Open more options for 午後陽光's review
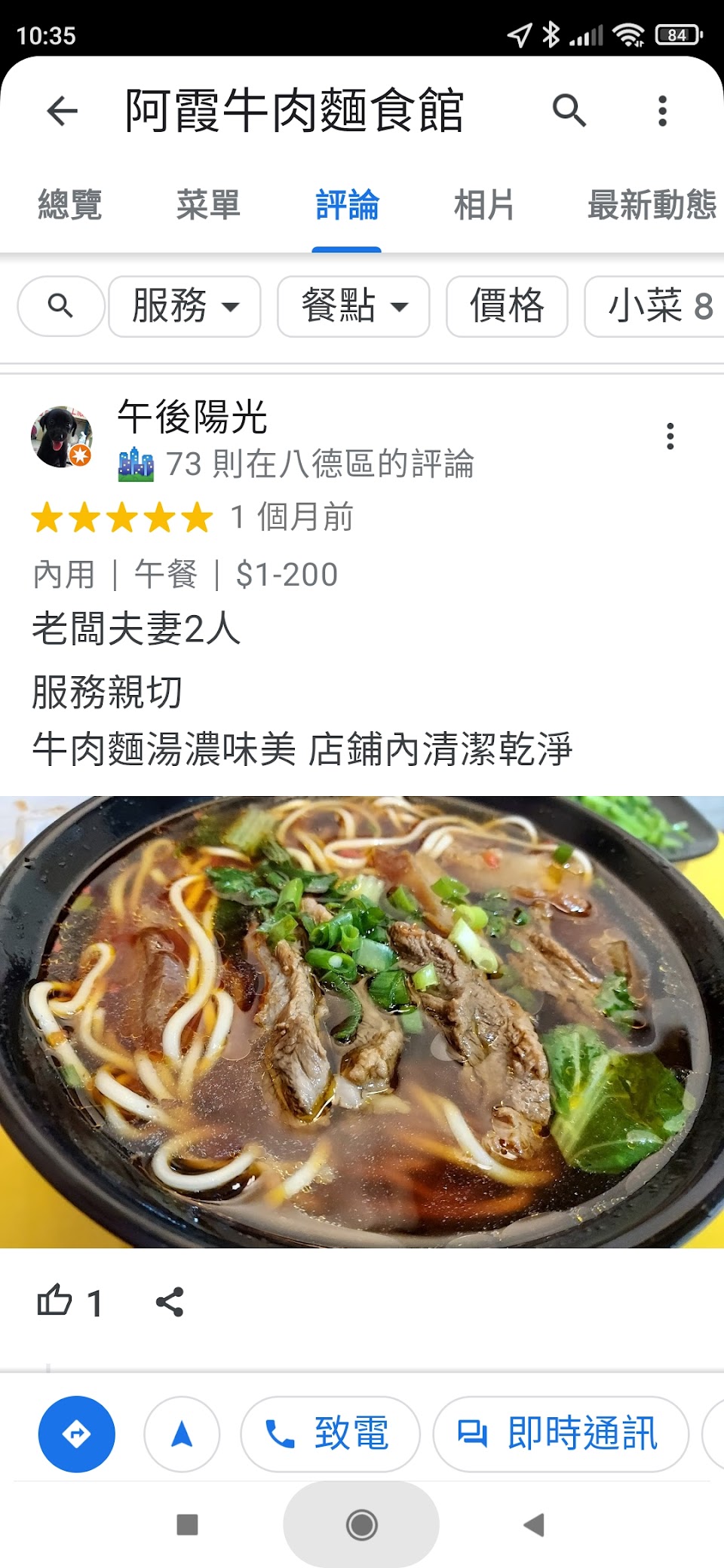 click(x=670, y=436)
